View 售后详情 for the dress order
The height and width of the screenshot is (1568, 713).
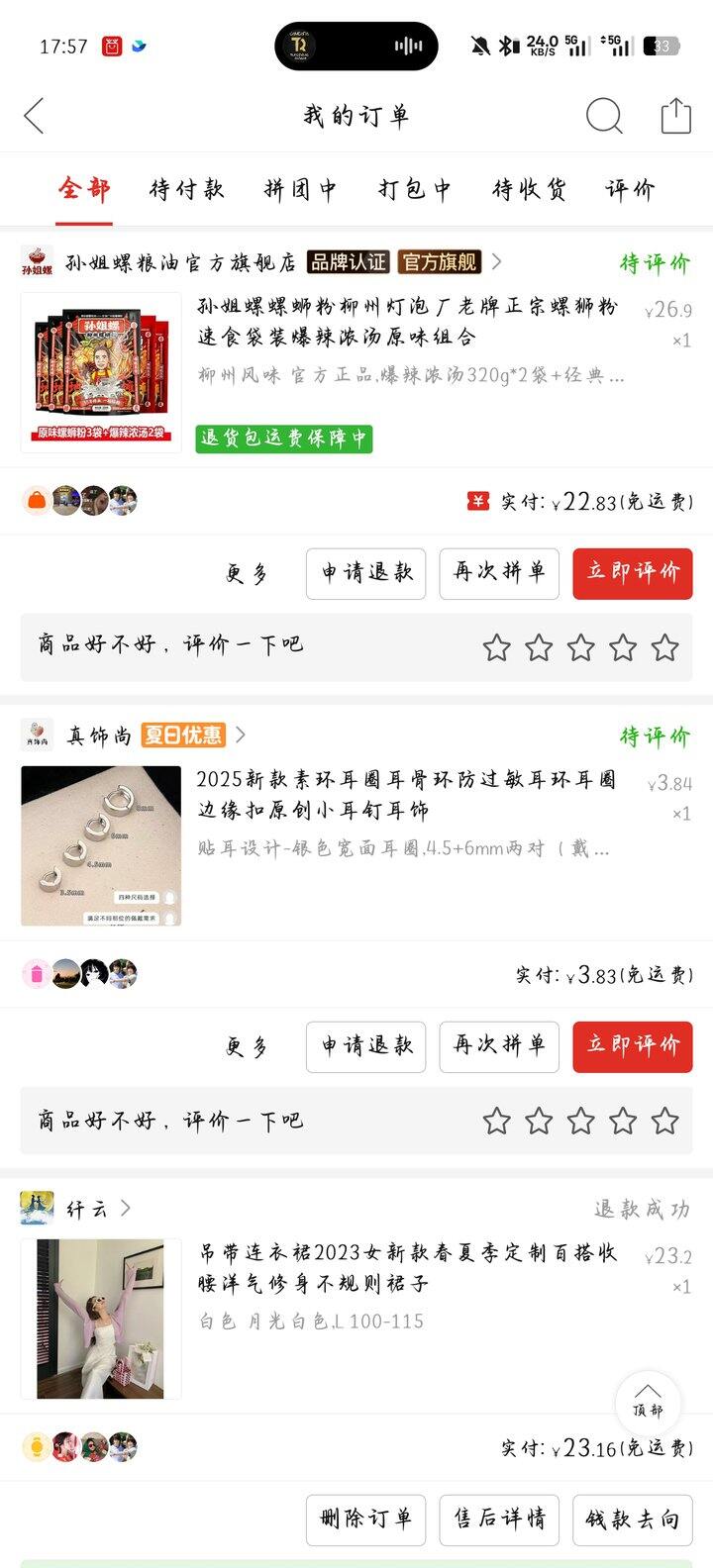(x=499, y=1519)
